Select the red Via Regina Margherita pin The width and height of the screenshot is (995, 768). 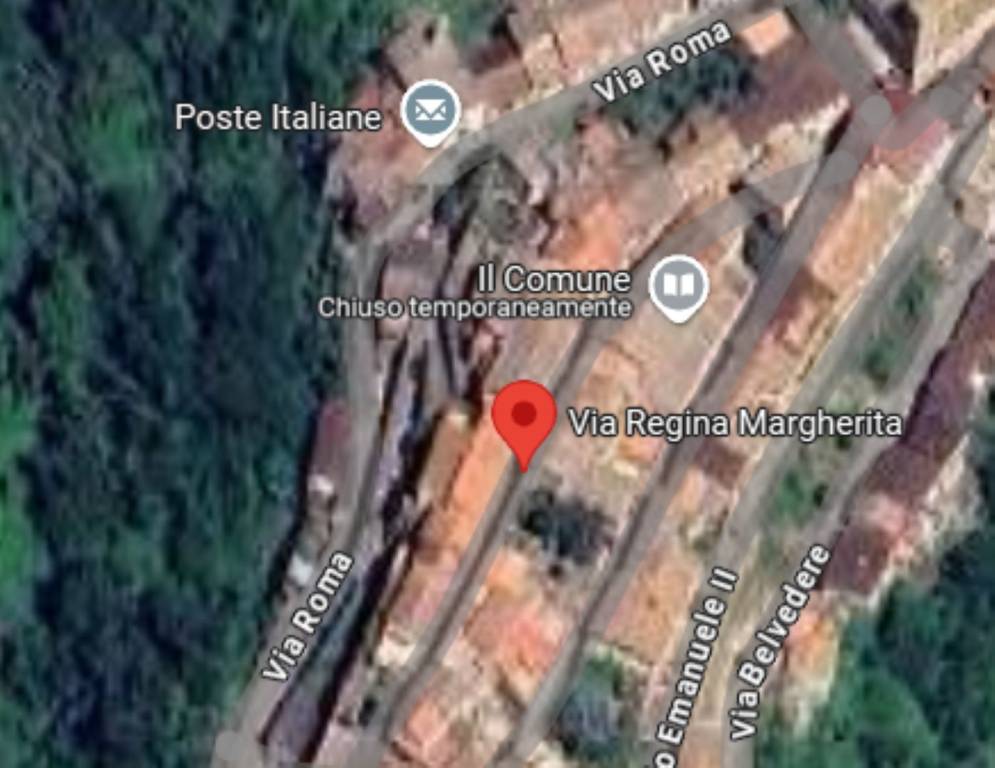pos(523,416)
